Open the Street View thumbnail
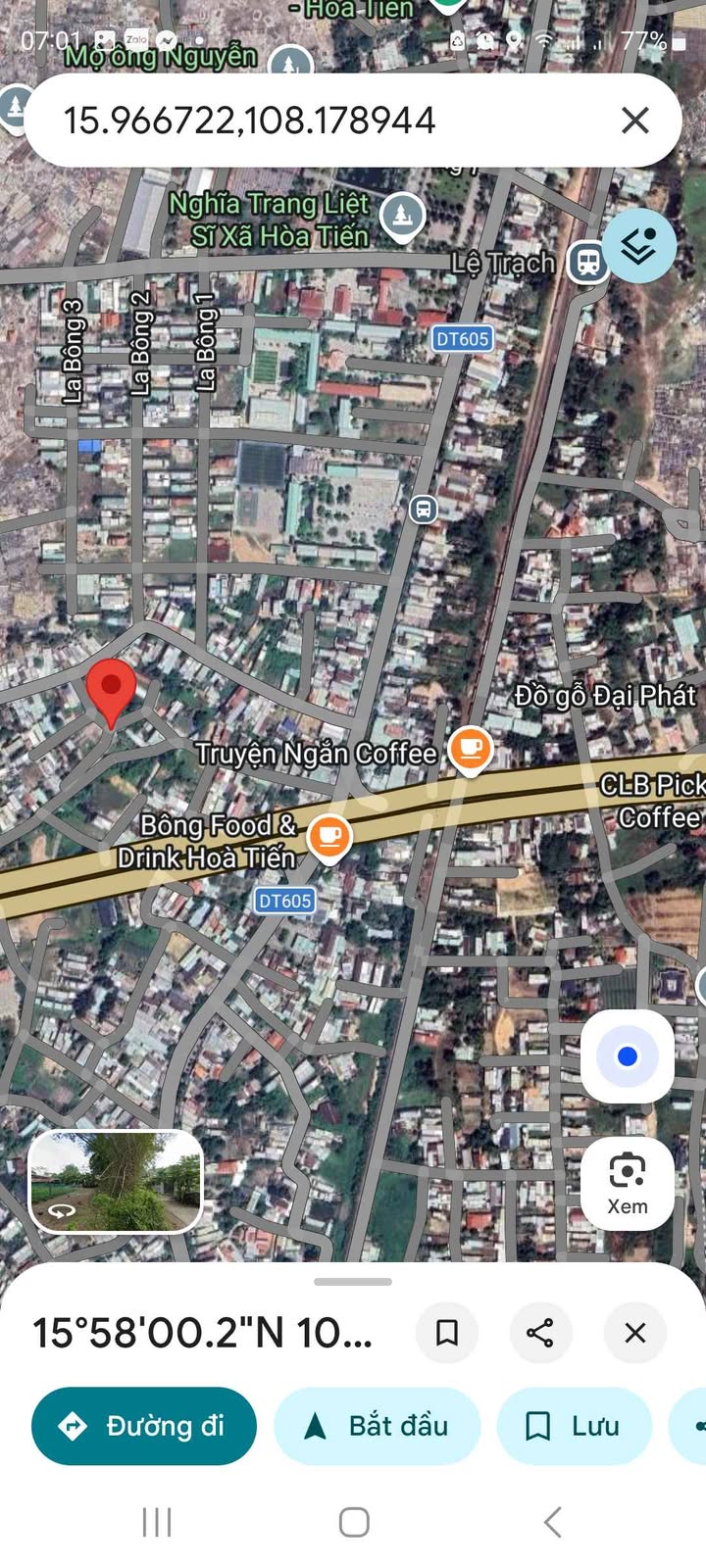706x1568 pixels. pos(116,1181)
